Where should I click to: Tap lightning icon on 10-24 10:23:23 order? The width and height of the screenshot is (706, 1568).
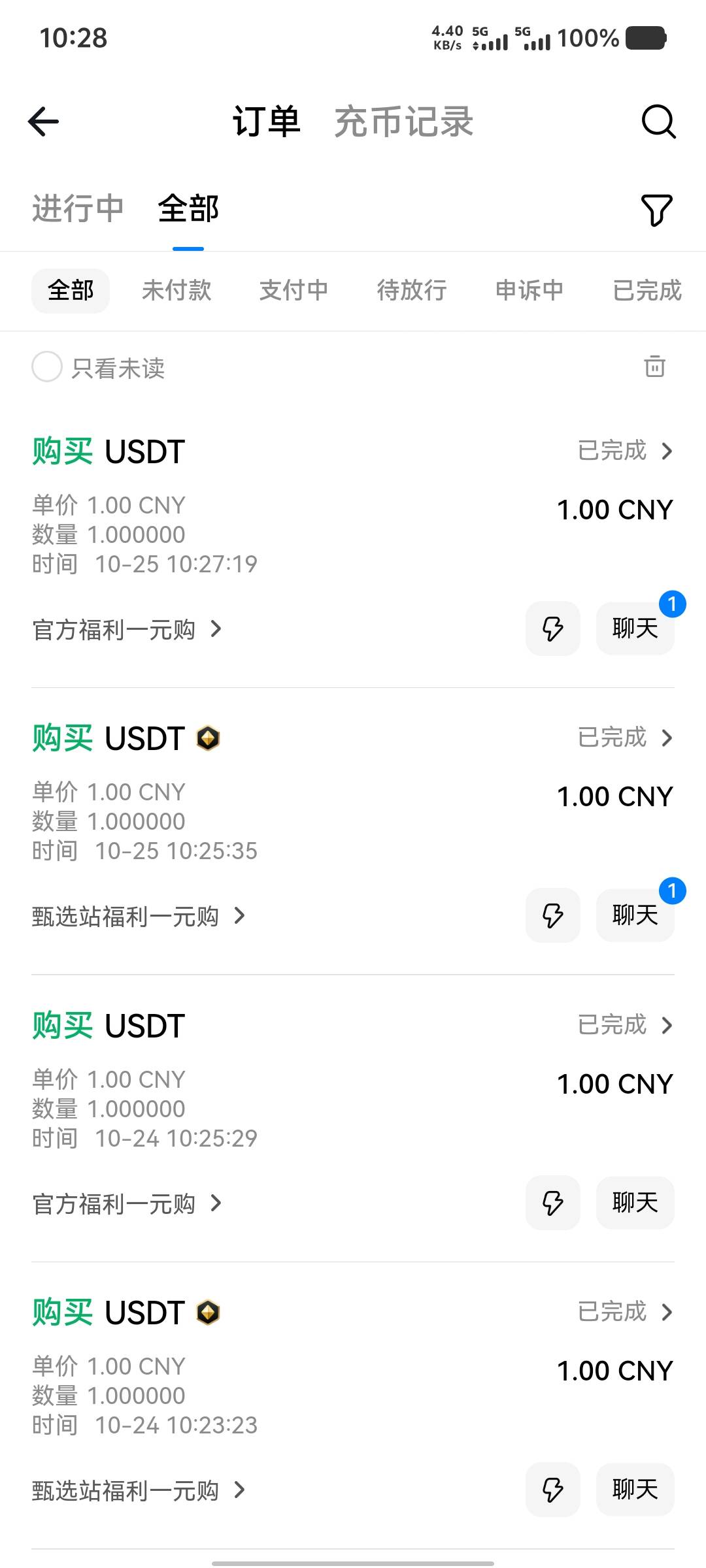[552, 1490]
